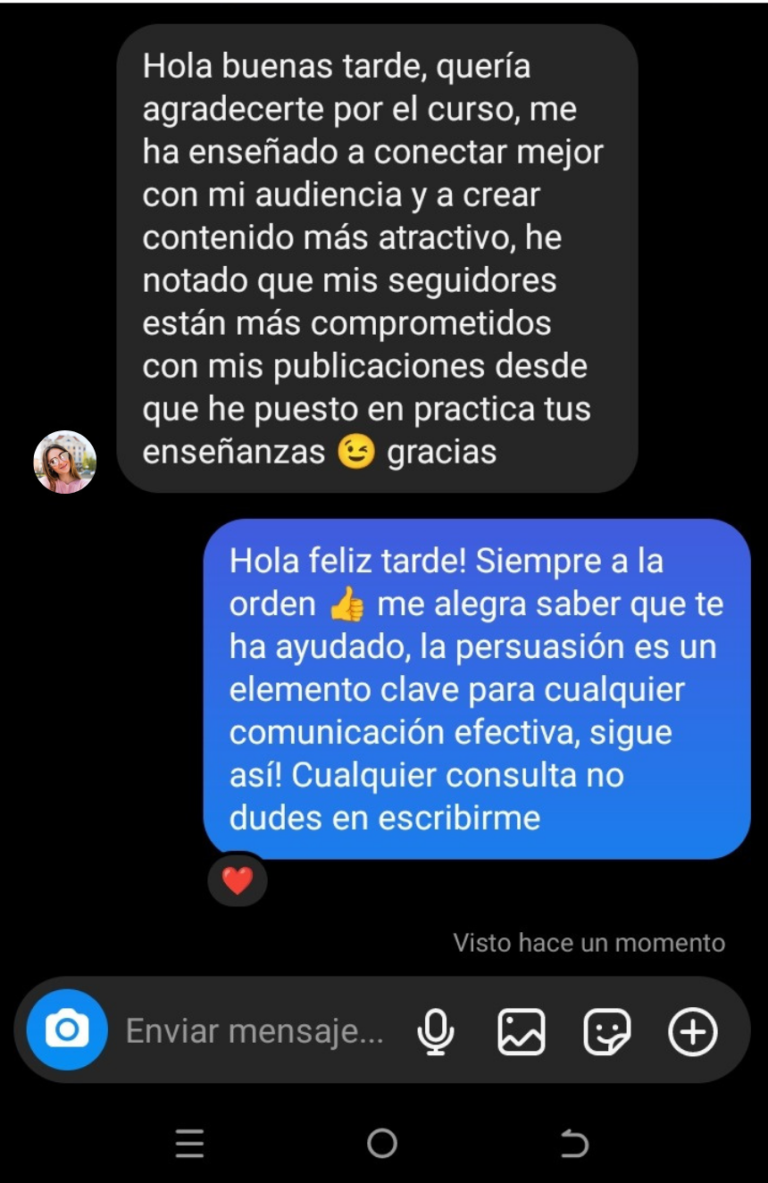Tap the plus icon for more options

click(693, 1030)
